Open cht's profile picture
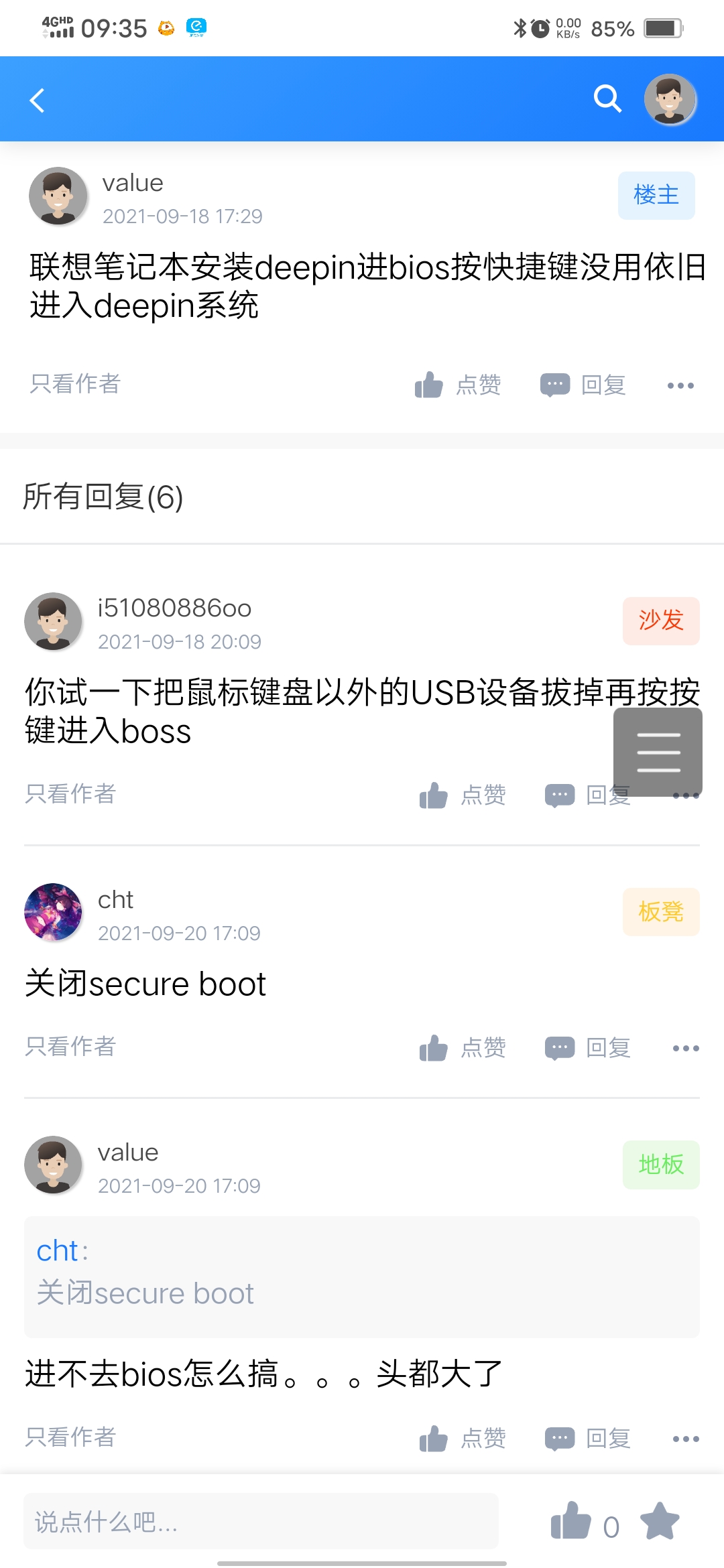 [53, 912]
